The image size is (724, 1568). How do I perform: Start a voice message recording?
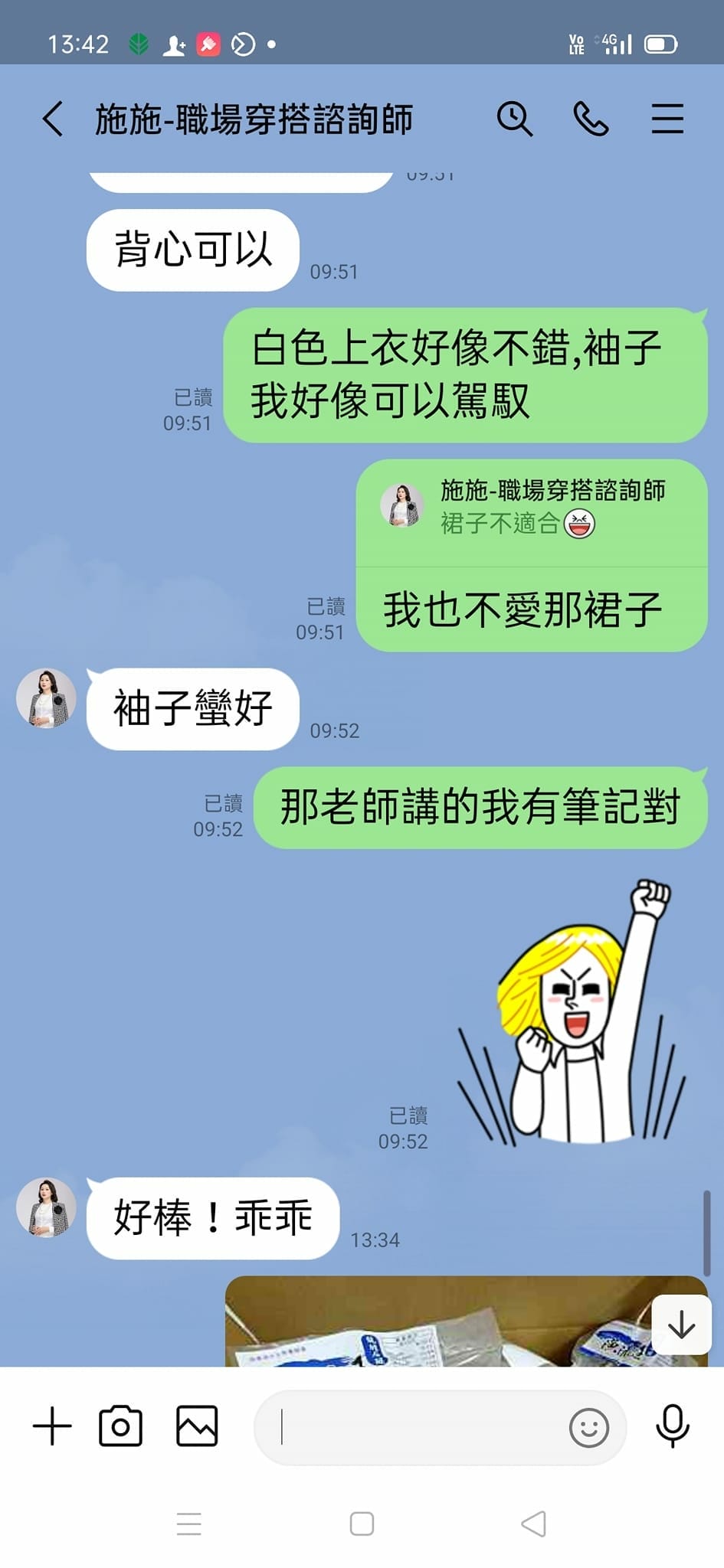[670, 1425]
